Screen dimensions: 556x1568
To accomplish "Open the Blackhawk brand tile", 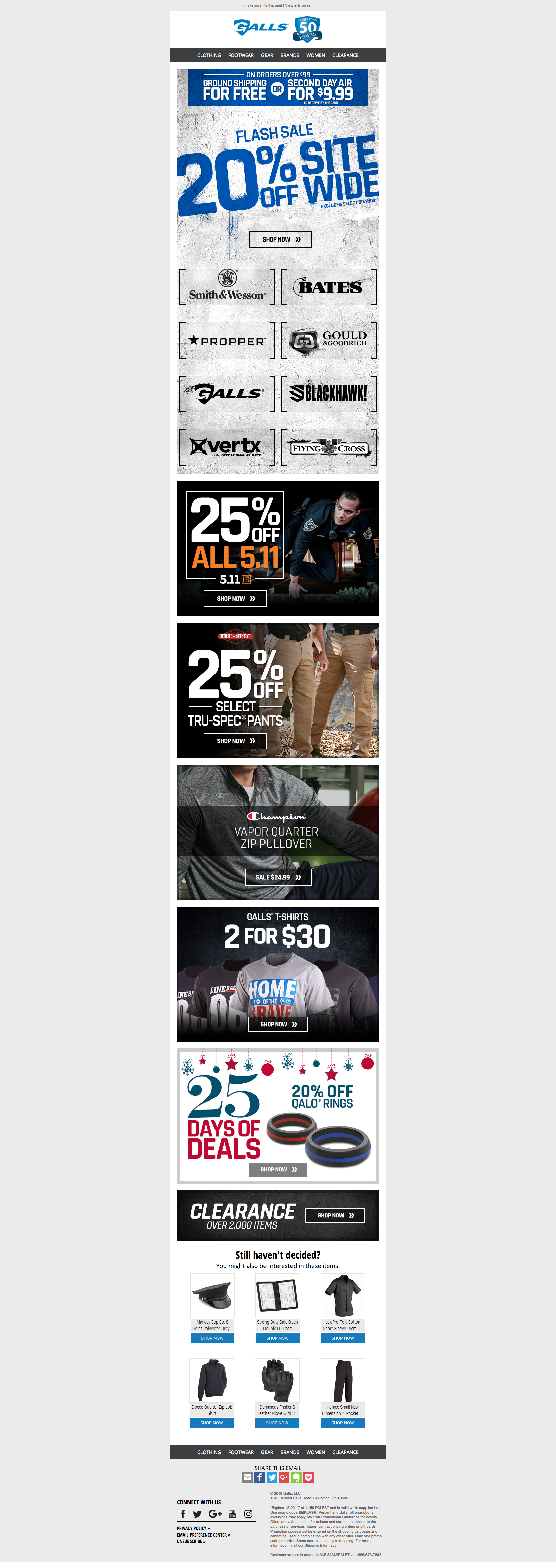I will coord(329,394).
